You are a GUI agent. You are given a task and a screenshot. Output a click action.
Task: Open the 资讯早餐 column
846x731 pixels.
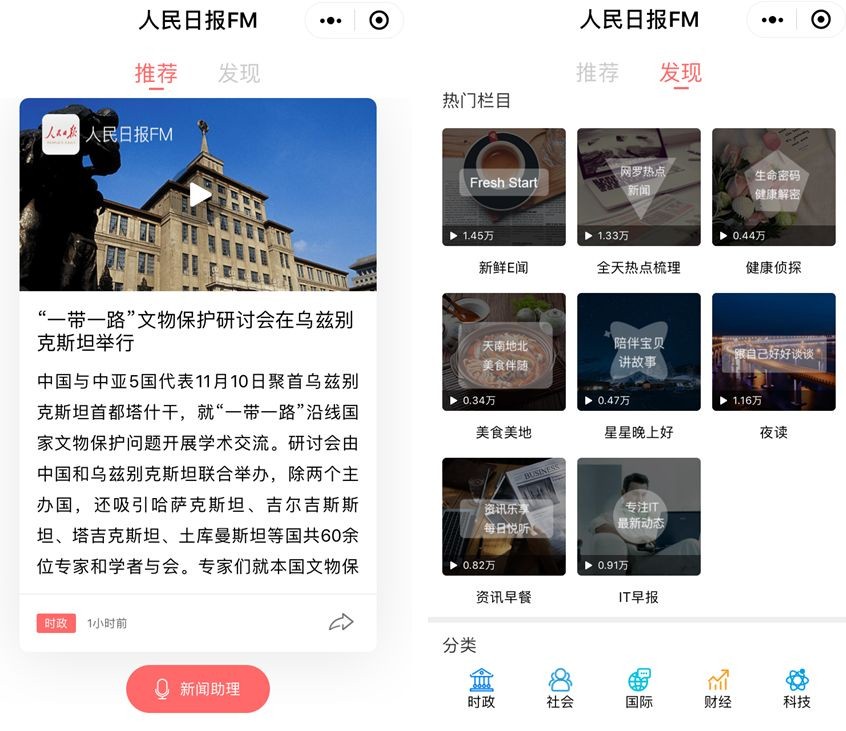pyautogui.click(x=503, y=517)
